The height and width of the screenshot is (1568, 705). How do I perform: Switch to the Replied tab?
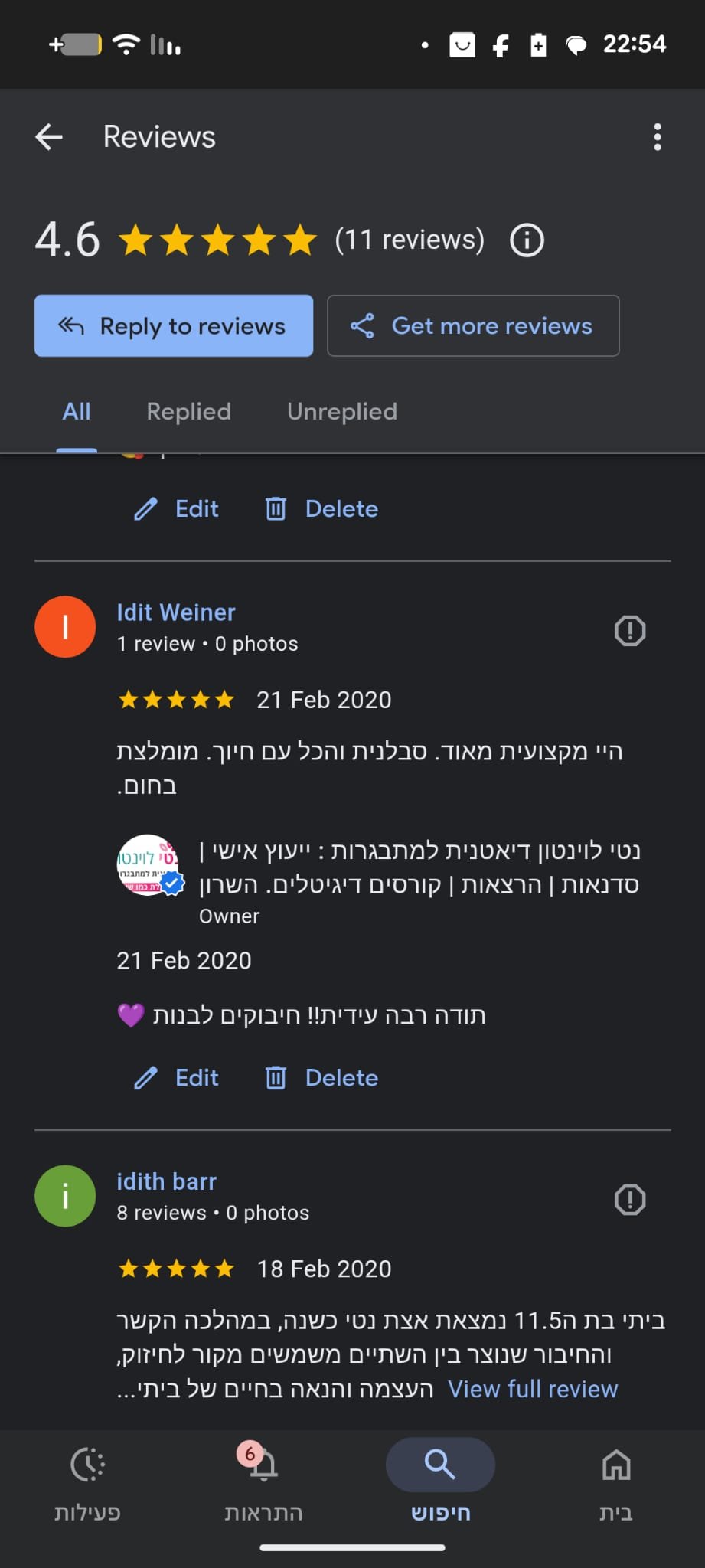(x=188, y=412)
